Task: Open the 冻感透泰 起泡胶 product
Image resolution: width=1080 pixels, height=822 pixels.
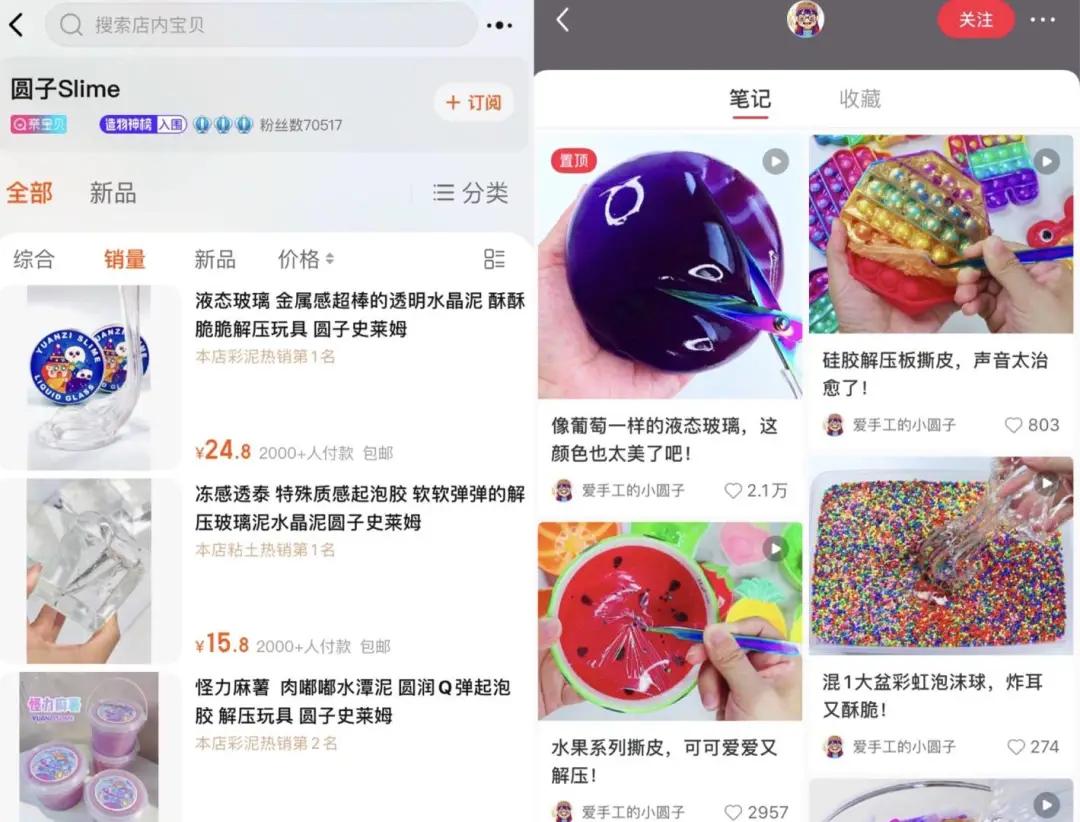Action: (x=360, y=507)
